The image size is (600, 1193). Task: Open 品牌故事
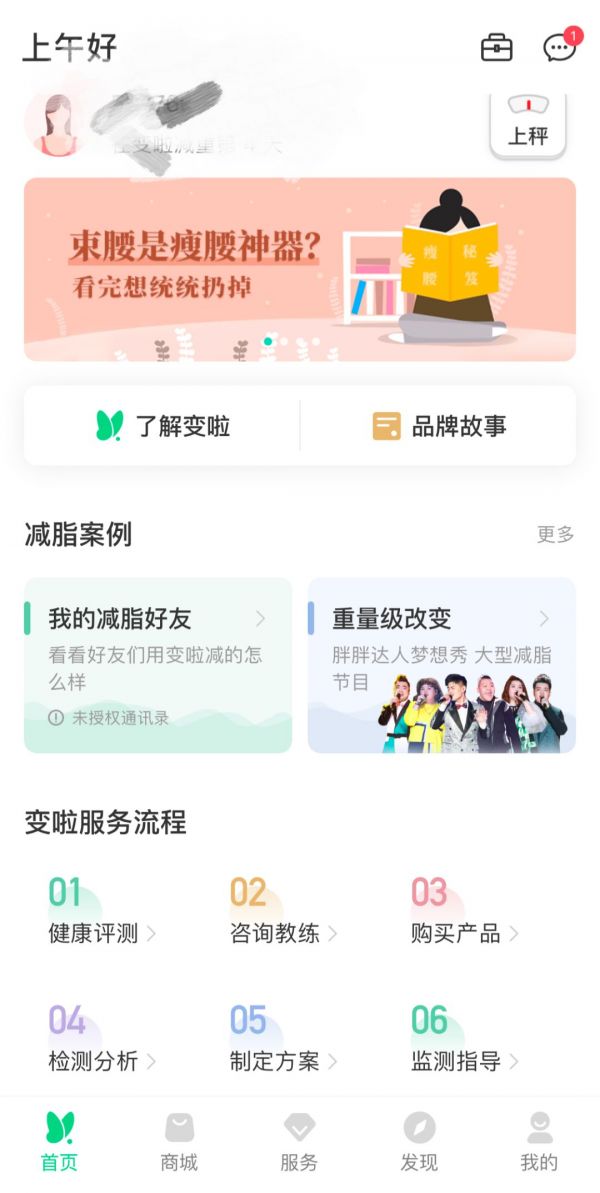(439, 426)
